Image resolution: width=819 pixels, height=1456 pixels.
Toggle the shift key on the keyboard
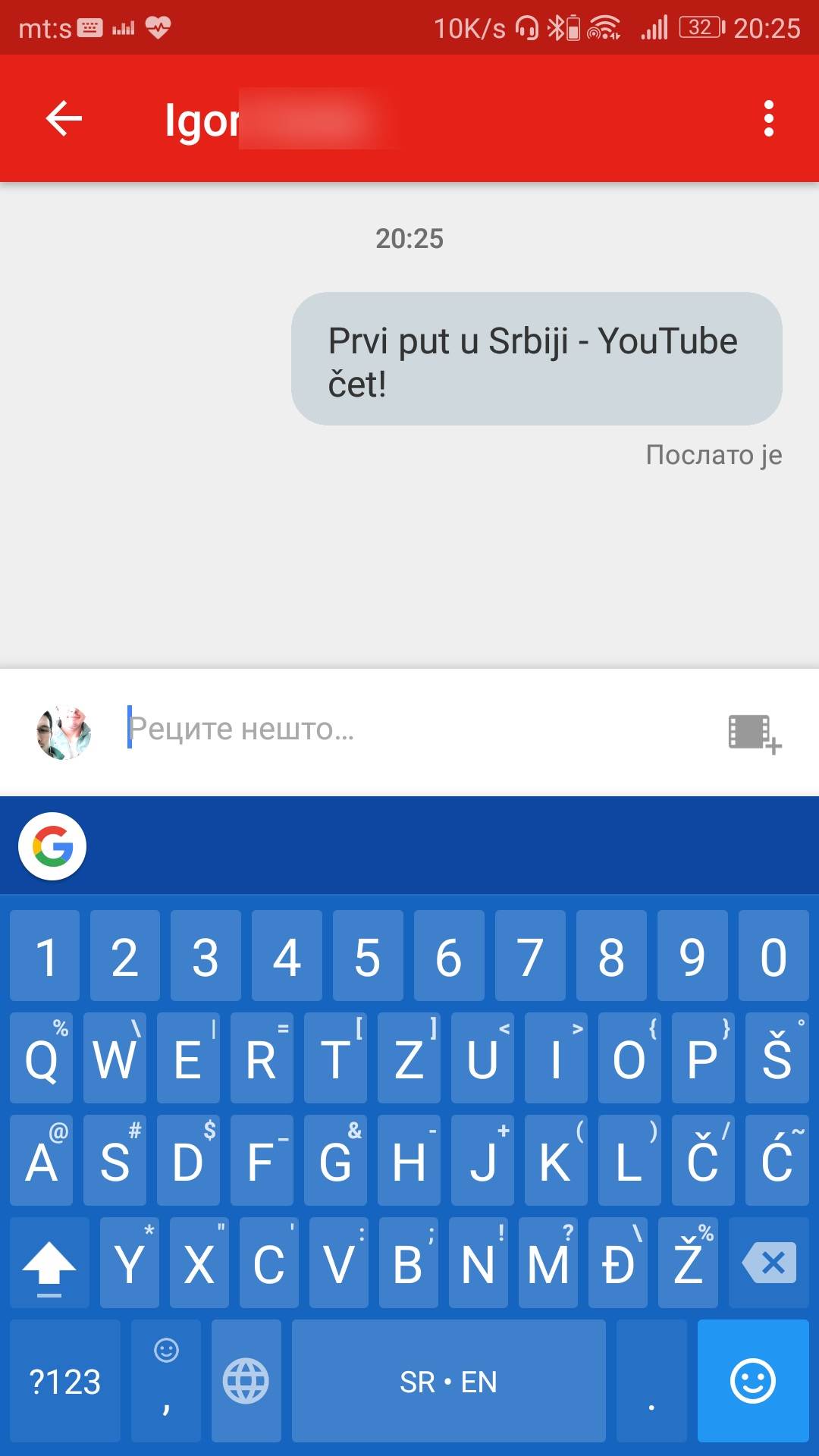click(x=49, y=1263)
